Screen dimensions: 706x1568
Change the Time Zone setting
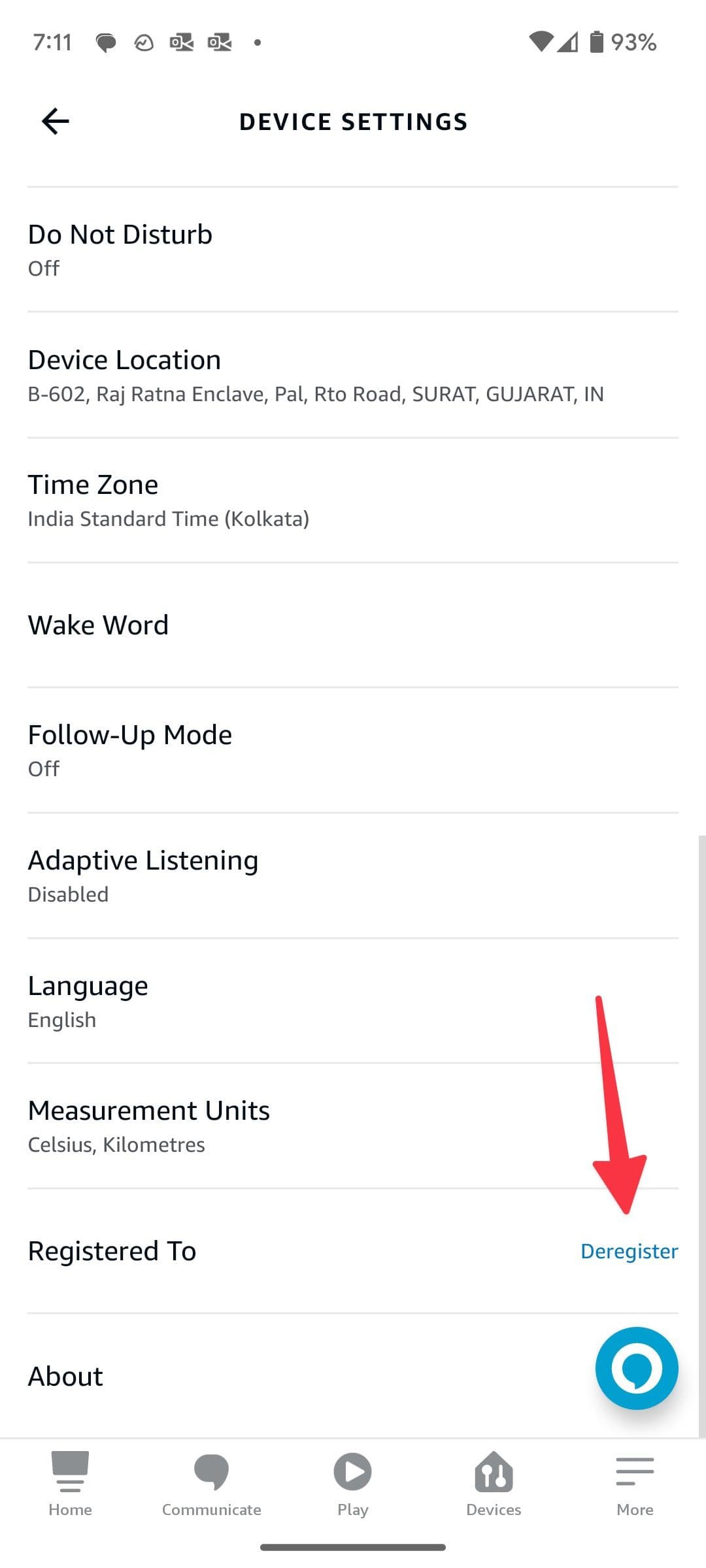pos(353,500)
